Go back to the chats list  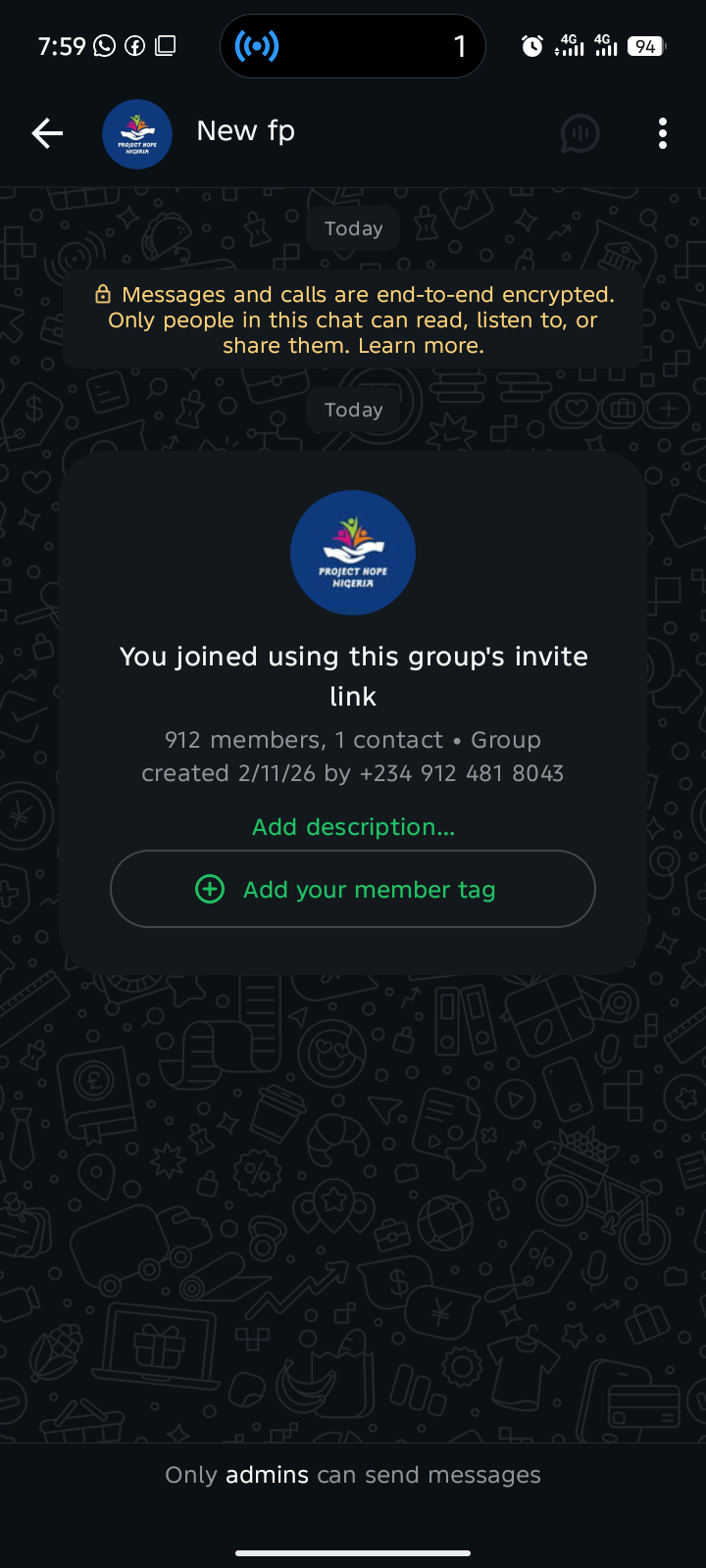[x=46, y=133]
